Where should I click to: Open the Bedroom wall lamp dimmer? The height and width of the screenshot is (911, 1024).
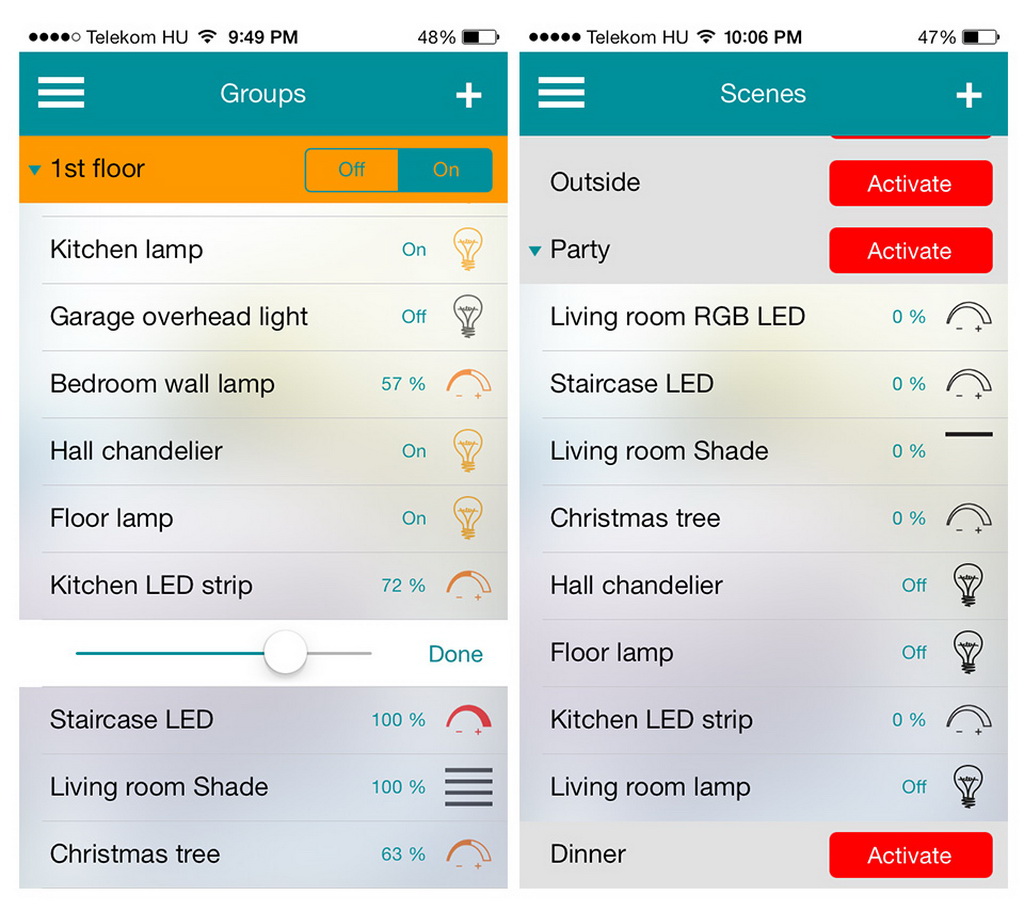point(468,384)
